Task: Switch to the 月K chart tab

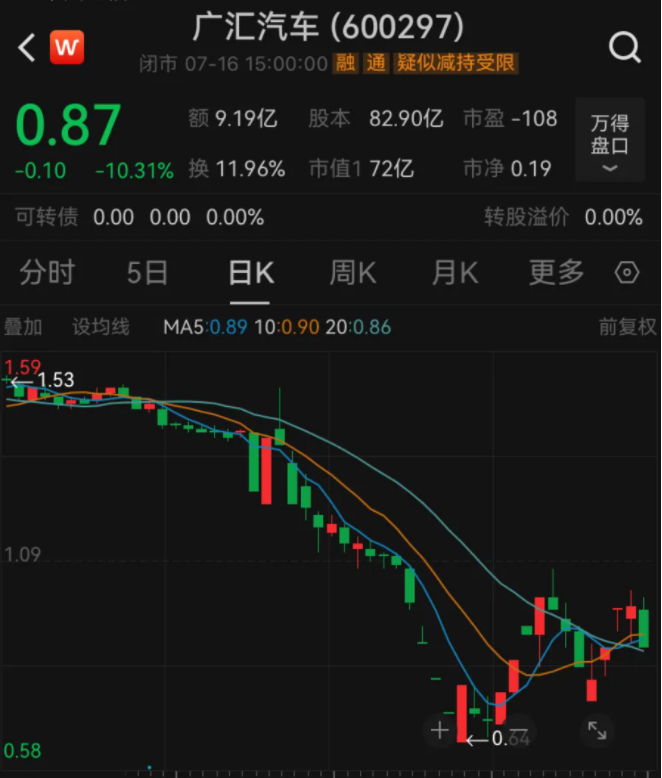Action: pos(455,272)
